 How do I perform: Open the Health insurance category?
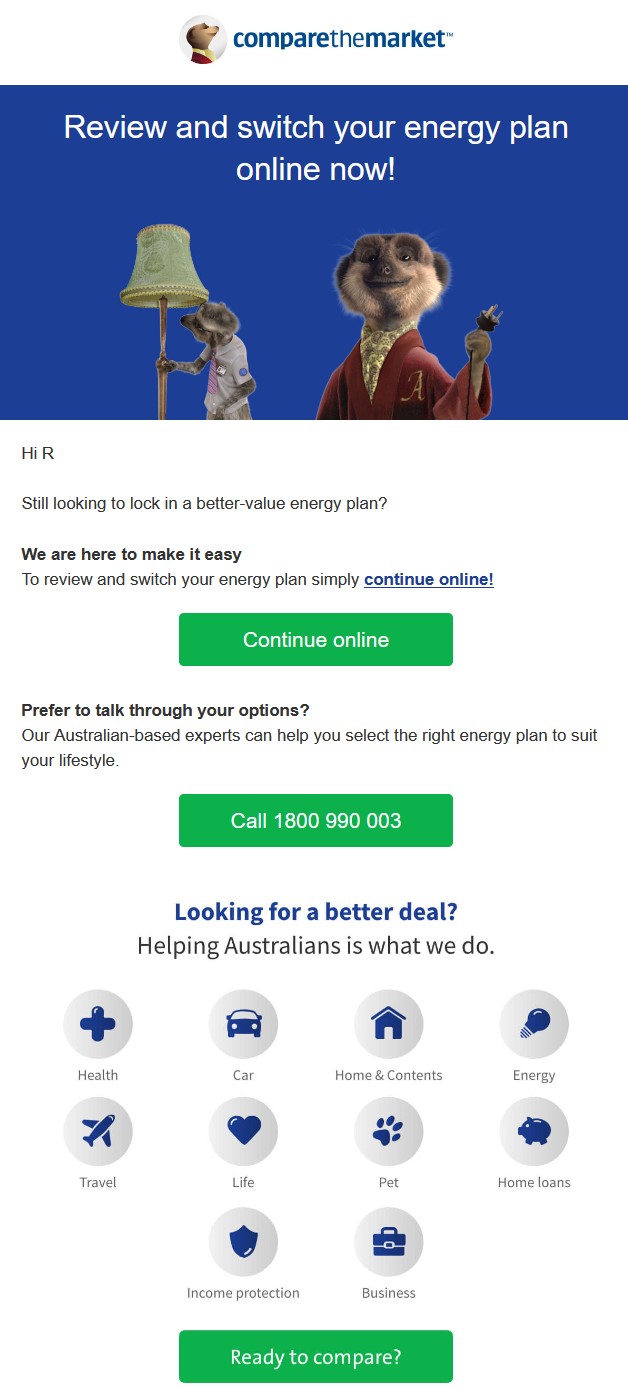(98, 1024)
